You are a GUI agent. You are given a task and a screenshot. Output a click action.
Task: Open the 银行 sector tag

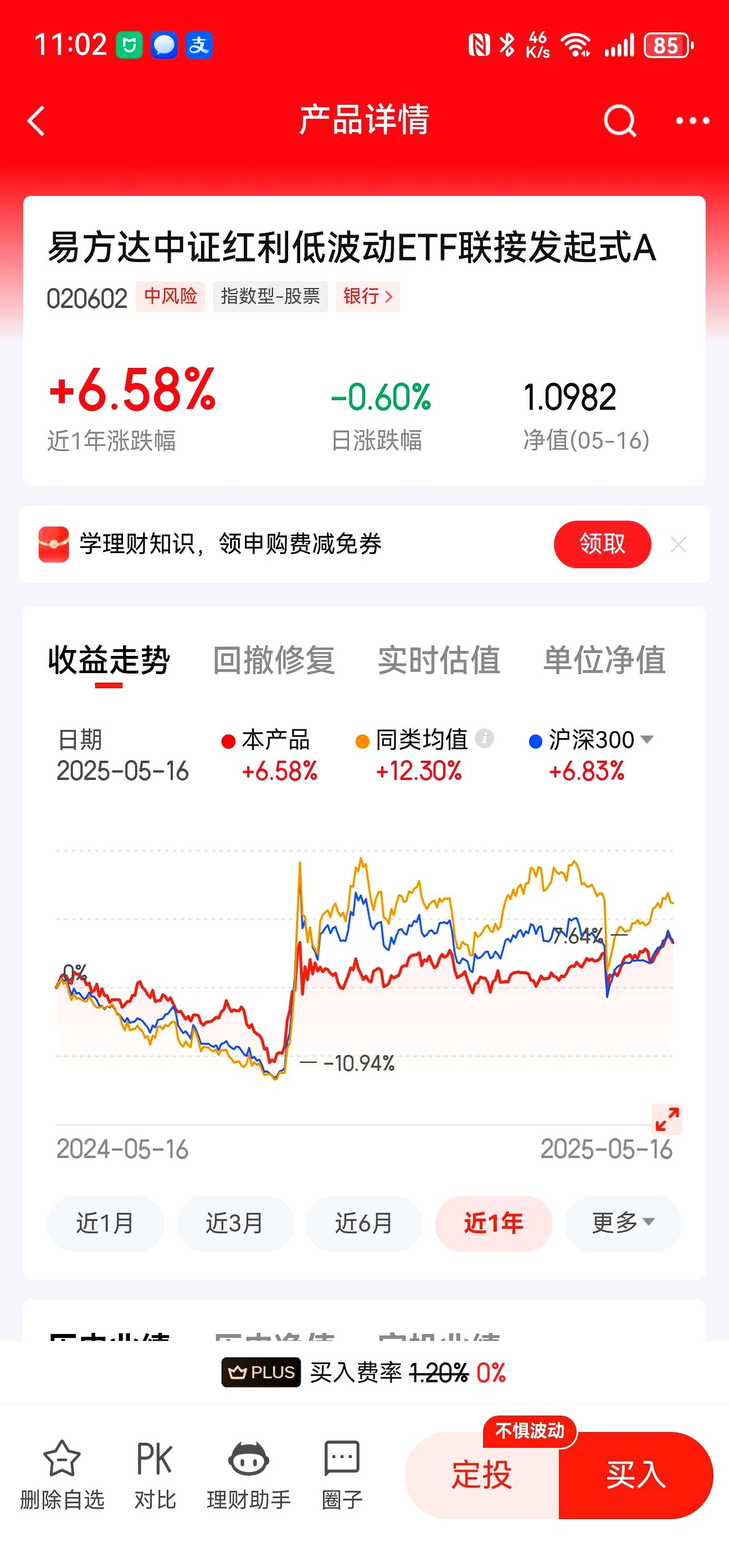(x=367, y=297)
